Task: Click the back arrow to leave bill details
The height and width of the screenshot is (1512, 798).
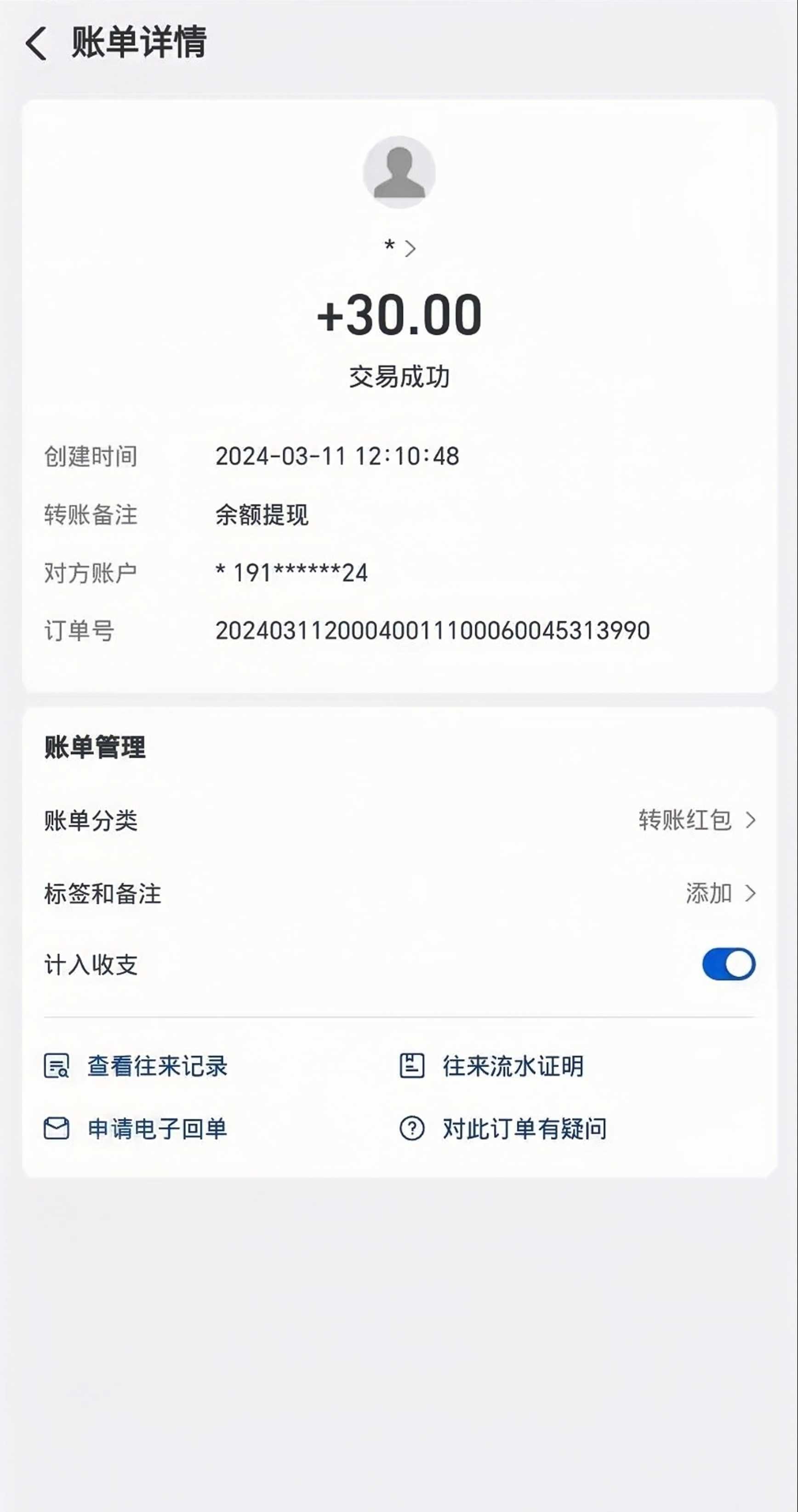Action: click(x=37, y=43)
